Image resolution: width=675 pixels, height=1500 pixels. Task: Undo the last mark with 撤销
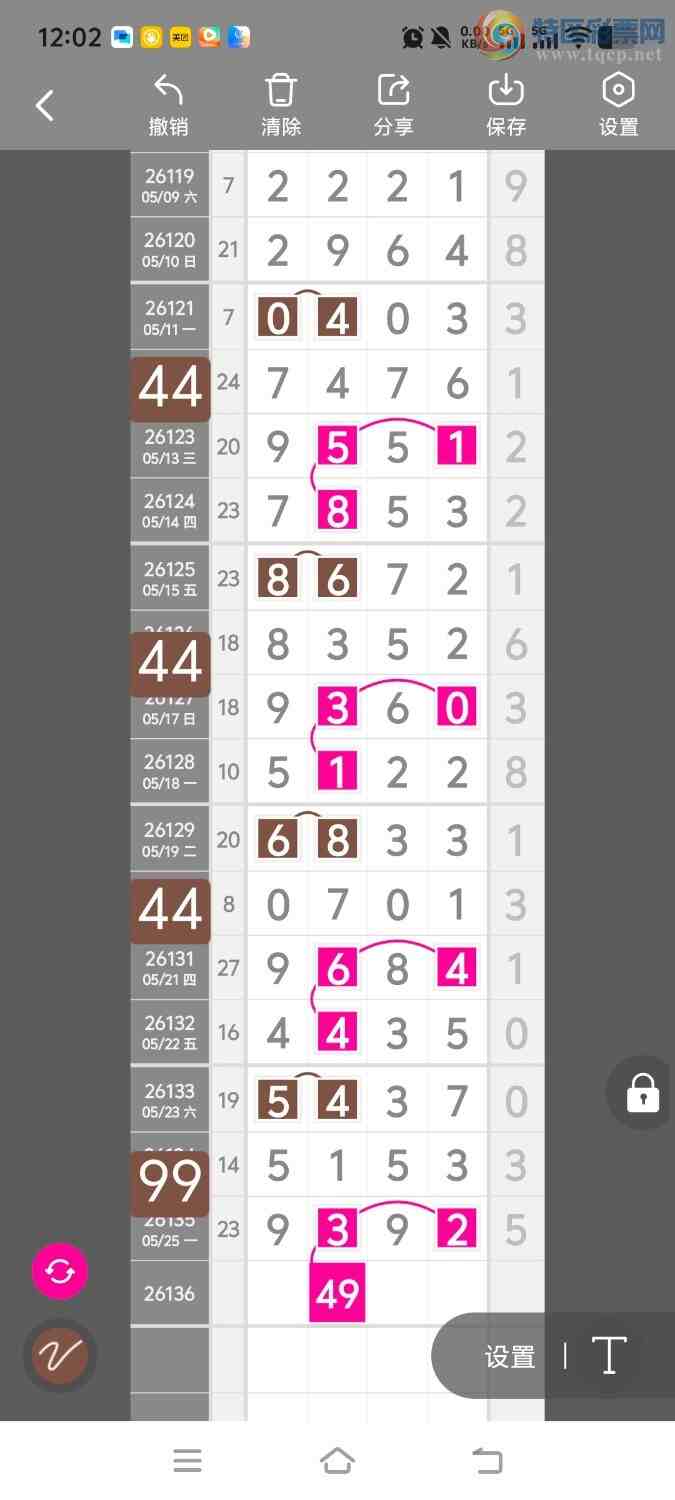(169, 106)
